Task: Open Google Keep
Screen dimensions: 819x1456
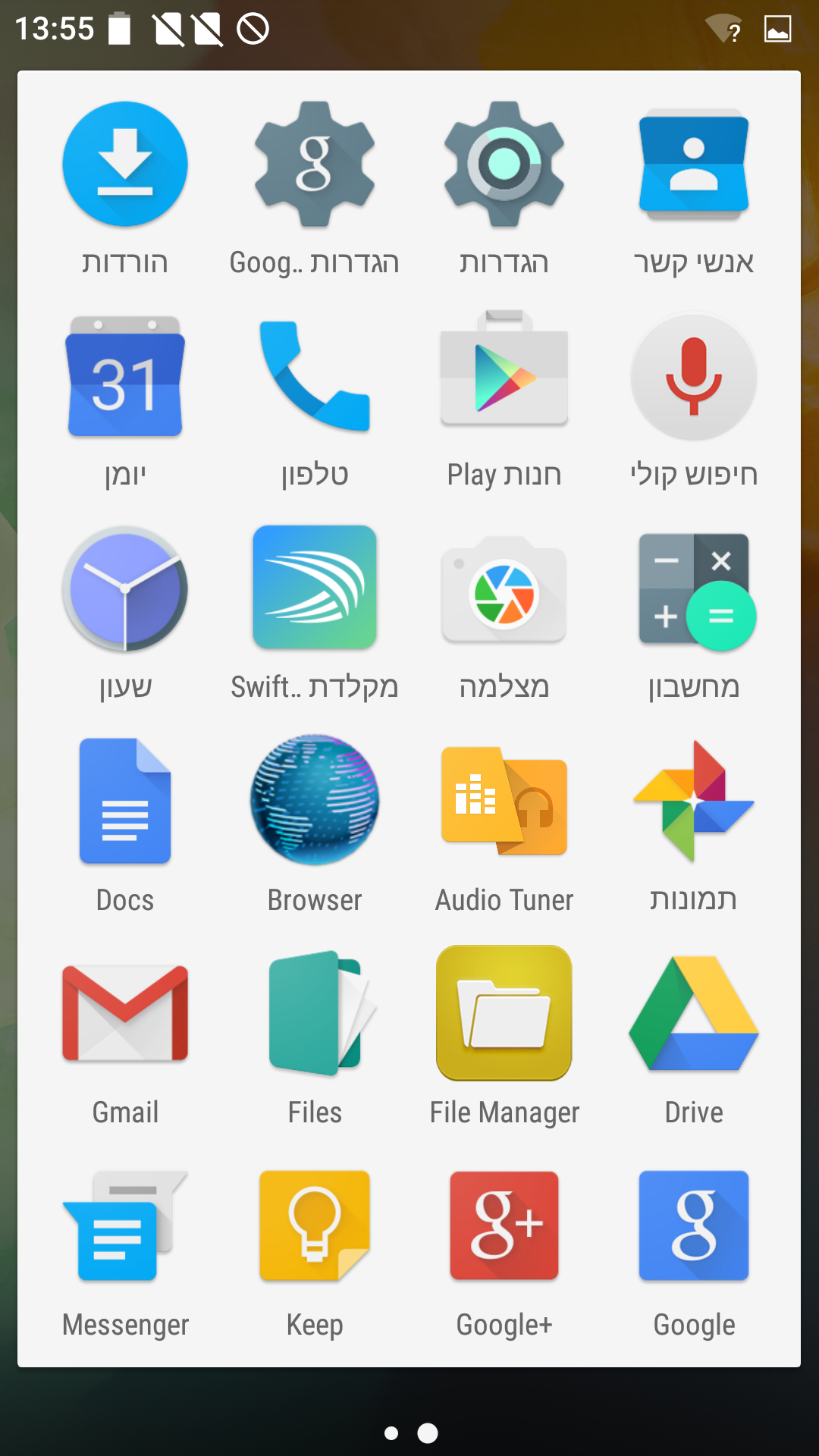Action: [x=315, y=1226]
